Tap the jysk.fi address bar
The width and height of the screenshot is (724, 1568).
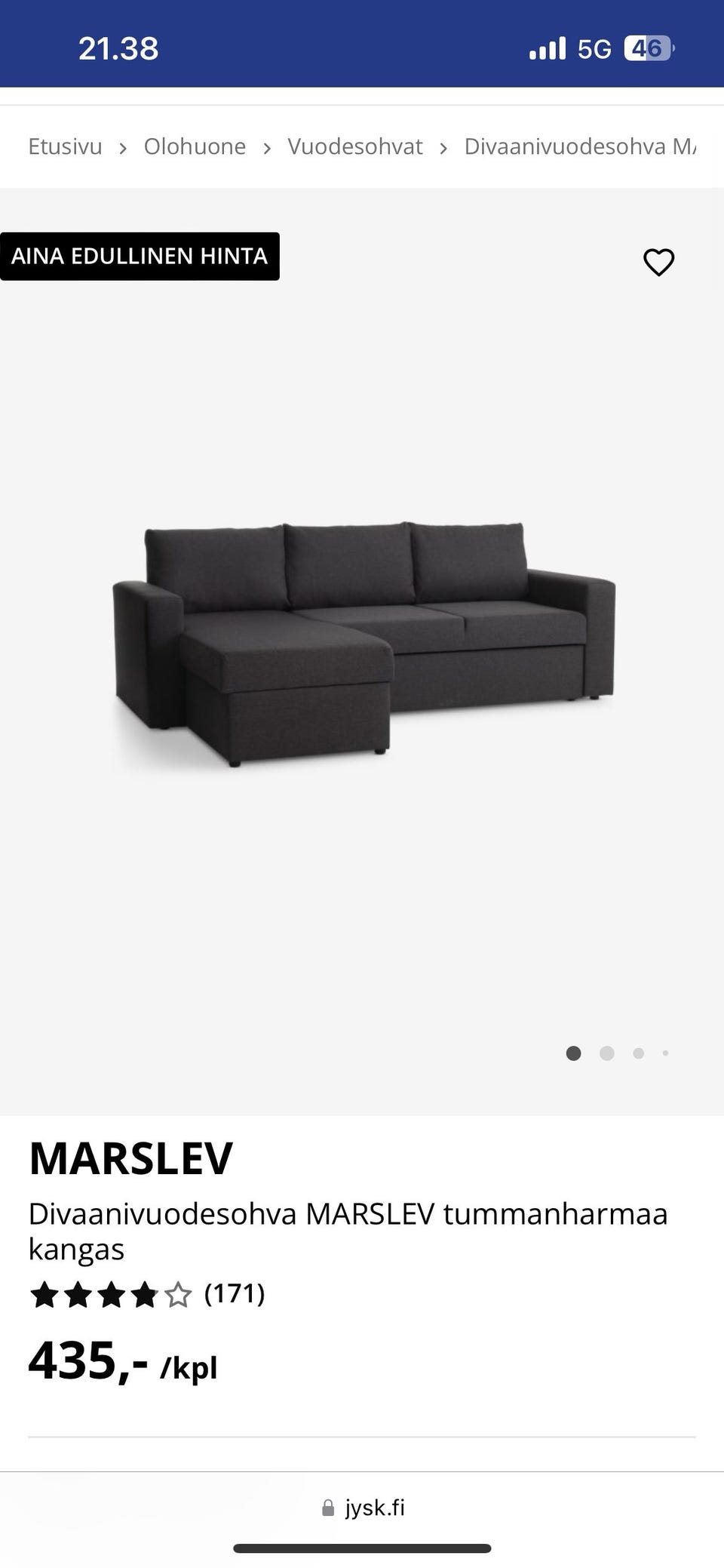364,1508
